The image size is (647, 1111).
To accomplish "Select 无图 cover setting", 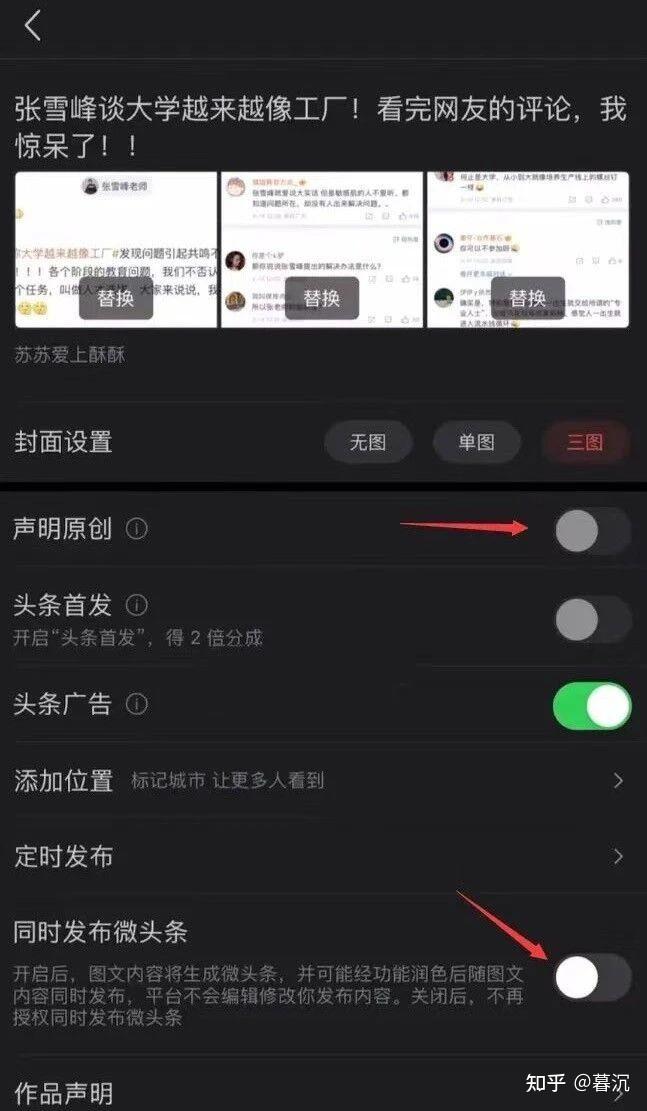I will click(367, 442).
